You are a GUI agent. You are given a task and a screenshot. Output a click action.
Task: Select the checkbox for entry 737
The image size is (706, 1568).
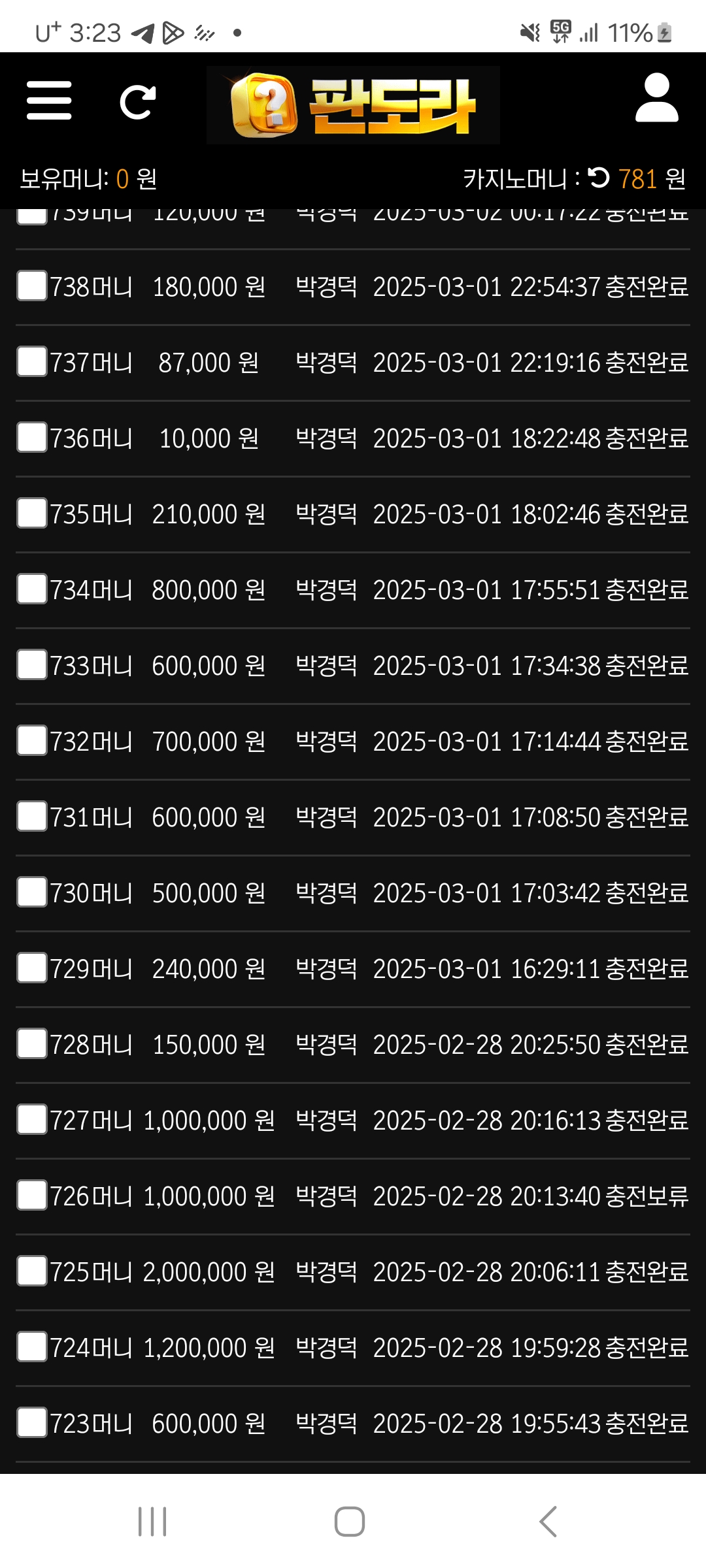[32, 362]
